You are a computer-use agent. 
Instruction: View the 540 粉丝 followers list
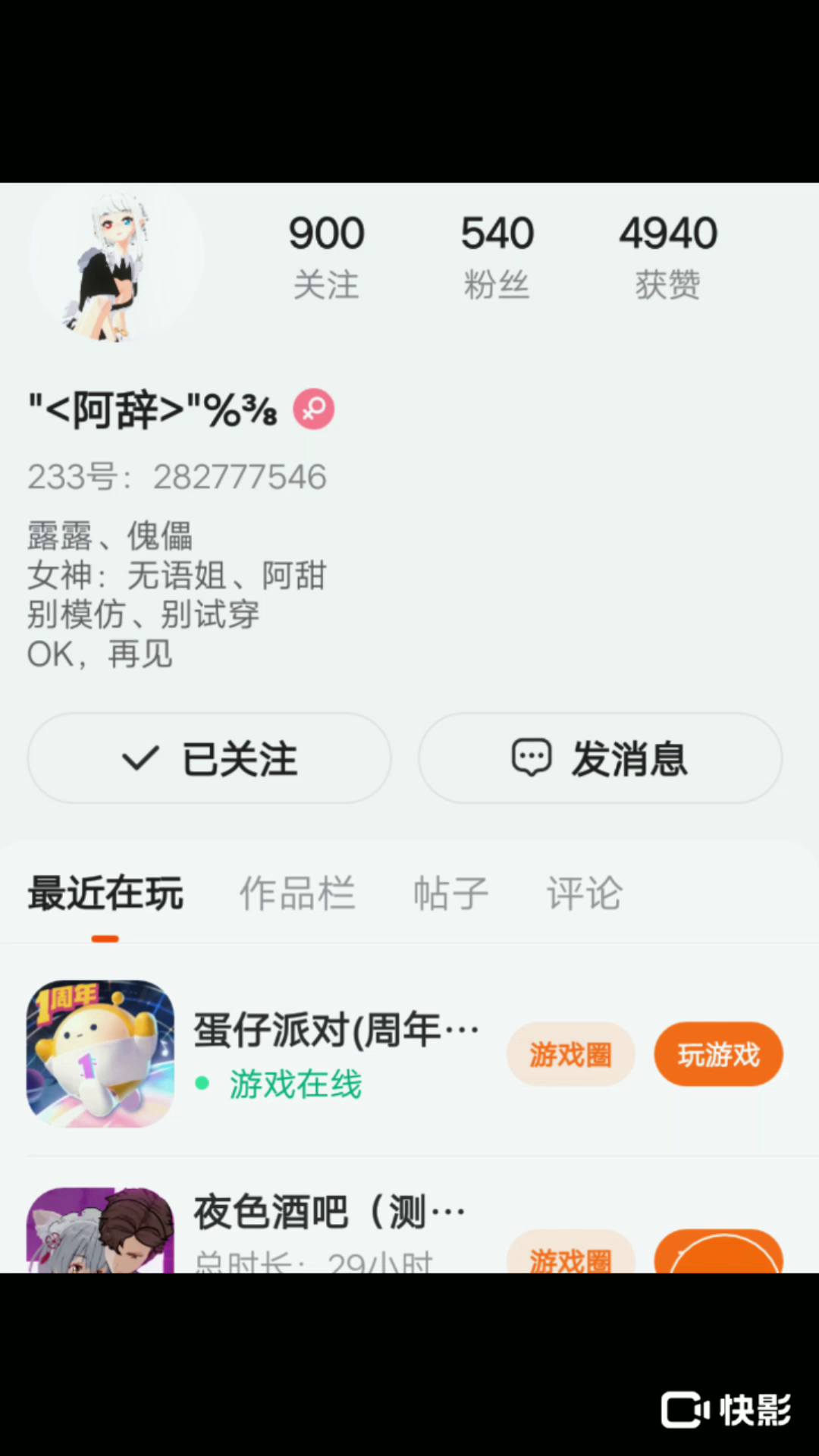tap(497, 256)
